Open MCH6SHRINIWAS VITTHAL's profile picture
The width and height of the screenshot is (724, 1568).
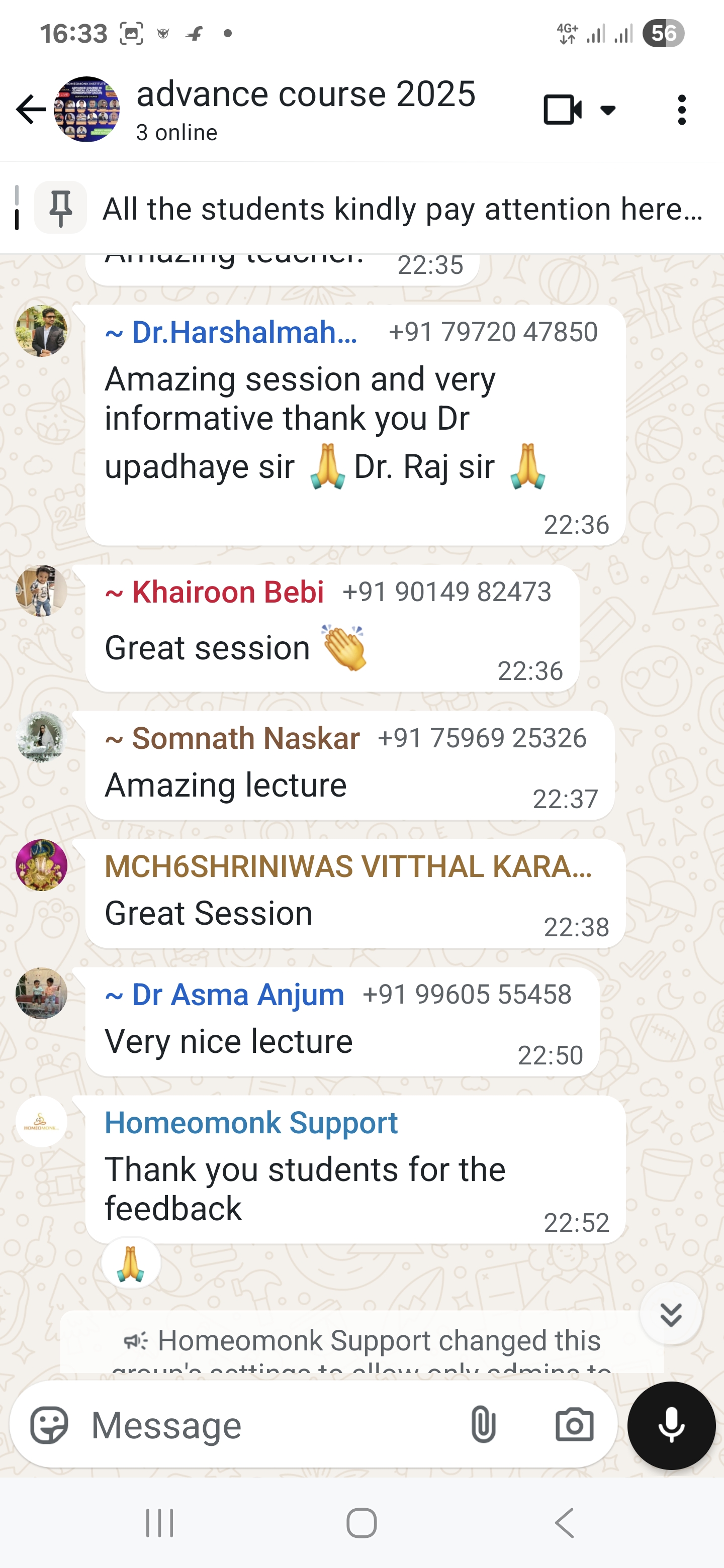click(41, 865)
